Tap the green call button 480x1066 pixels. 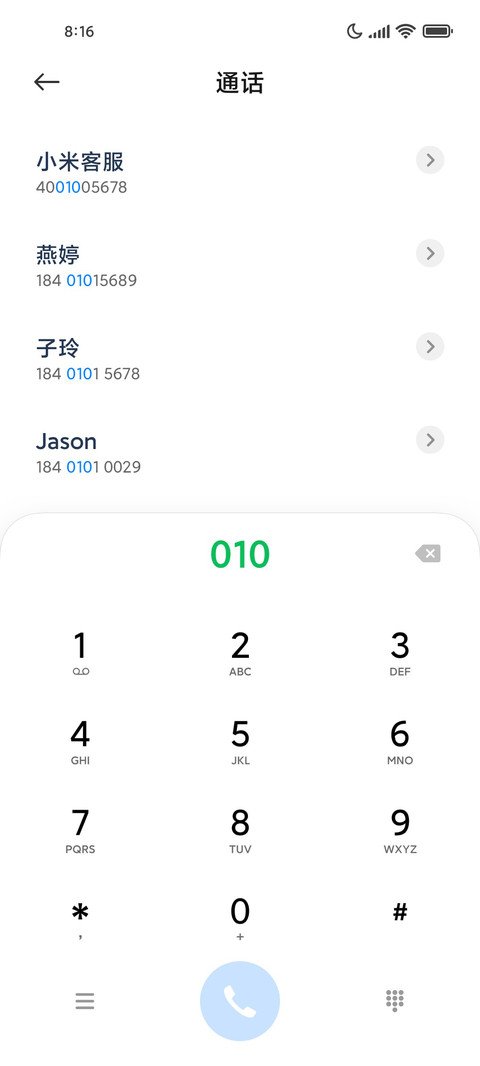pos(240,1001)
